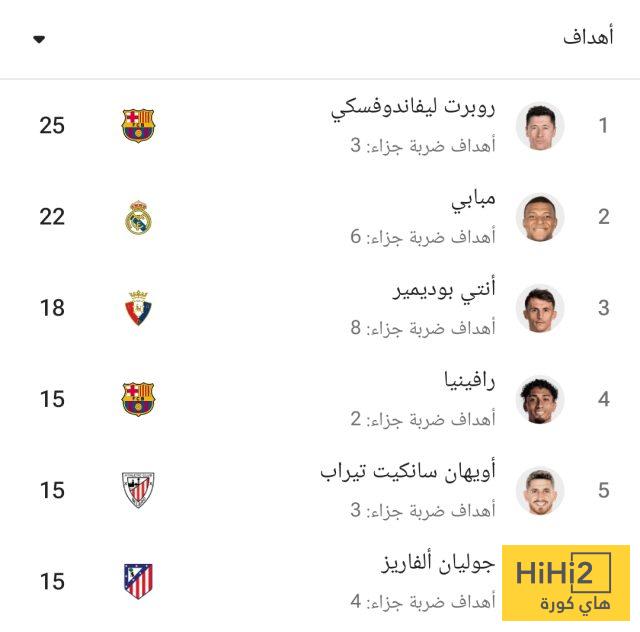Open جوليان ألفاريز player row
The height and width of the screenshot is (632, 640).
pyautogui.click(x=438, y=564)
